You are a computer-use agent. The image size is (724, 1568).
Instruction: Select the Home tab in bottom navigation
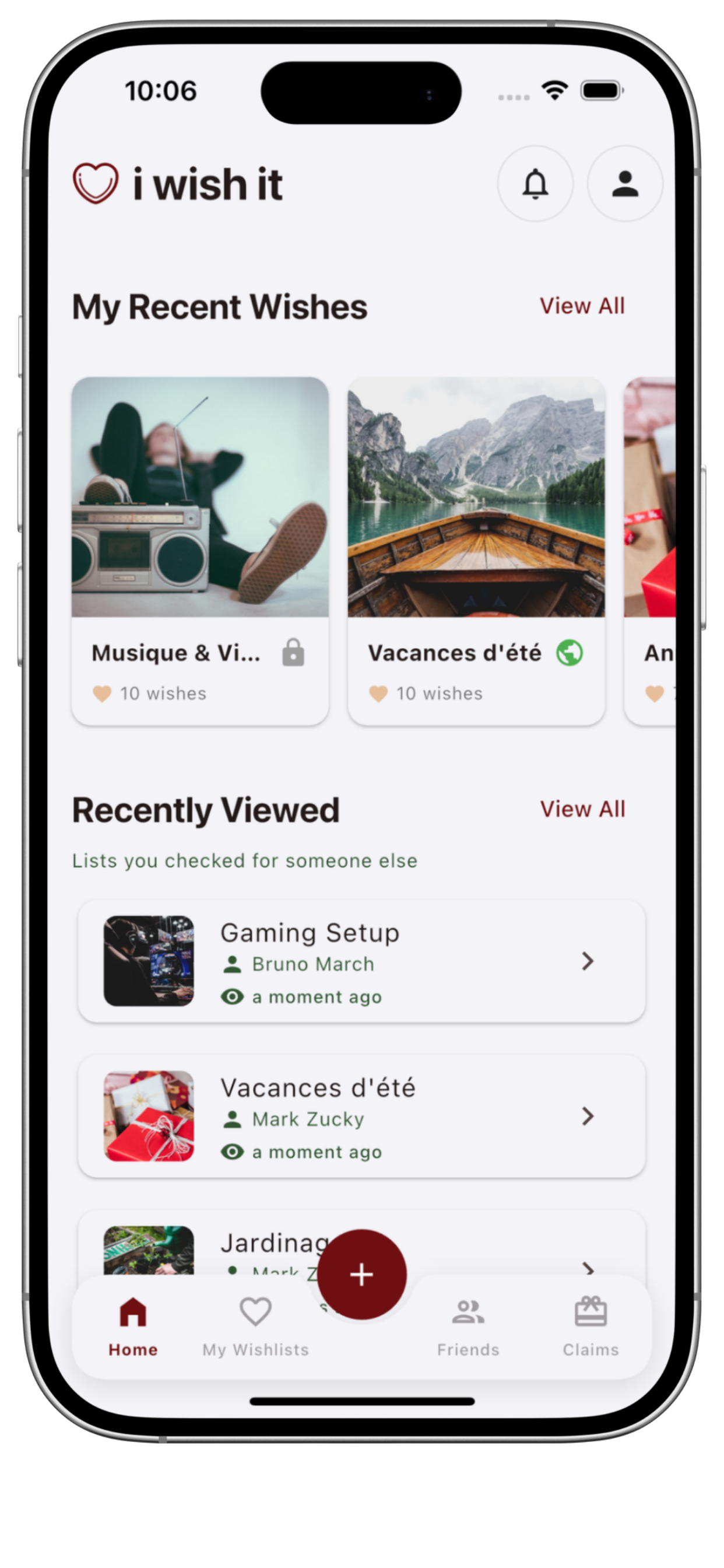132,1327
